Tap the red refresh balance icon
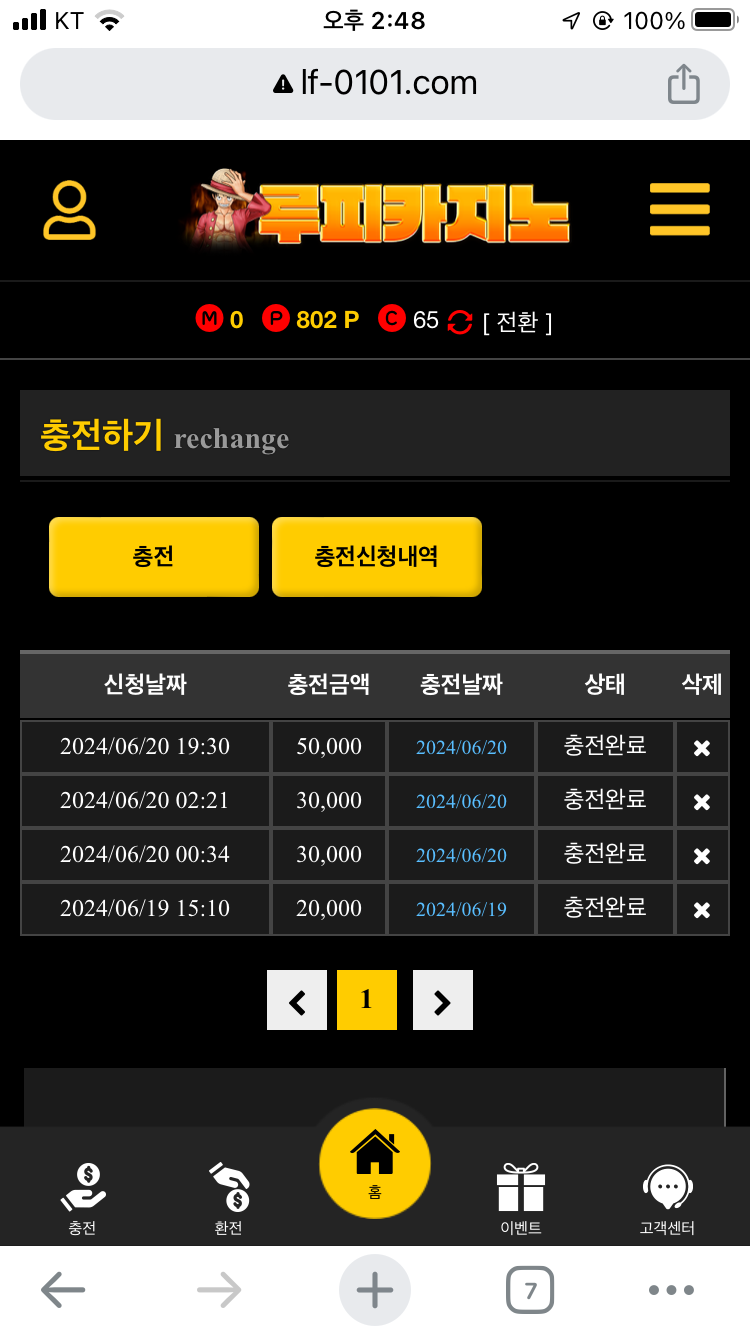The width and height of the screenshot is (750, 1334). [x=459, y=321]
